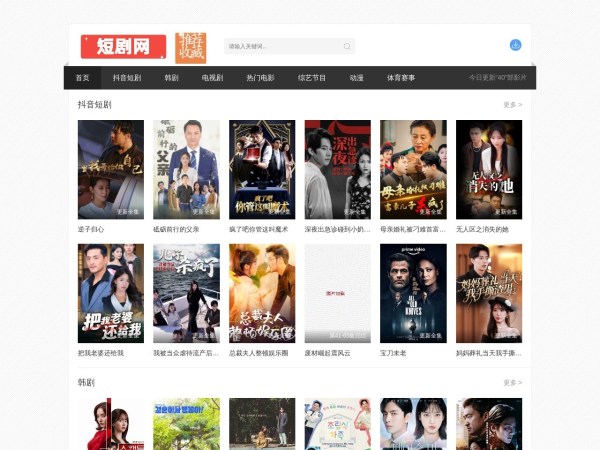Switch to the 动漫 tab

tap(356, 78)
